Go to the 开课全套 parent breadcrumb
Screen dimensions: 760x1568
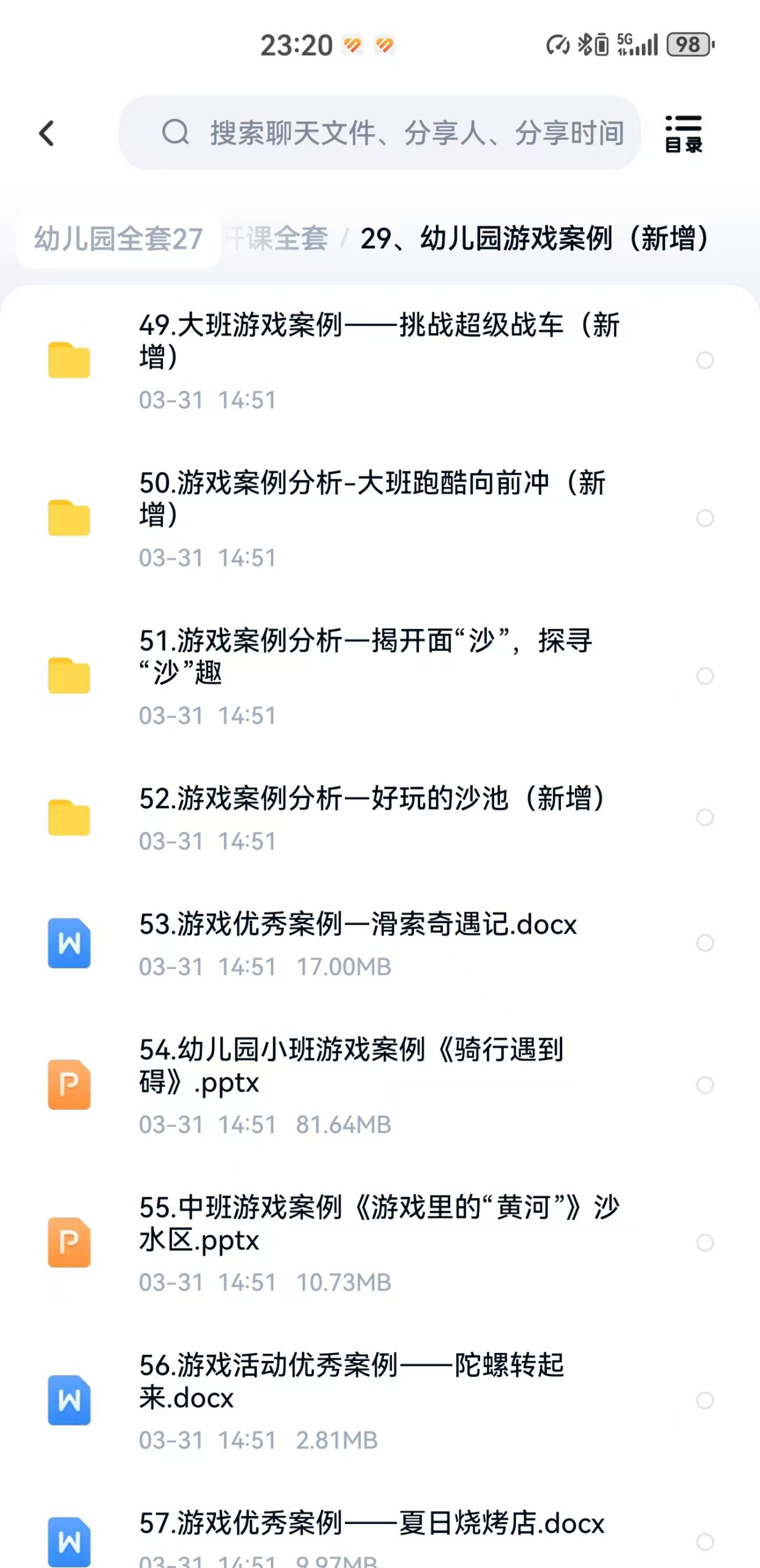click(x=276, y=238)
